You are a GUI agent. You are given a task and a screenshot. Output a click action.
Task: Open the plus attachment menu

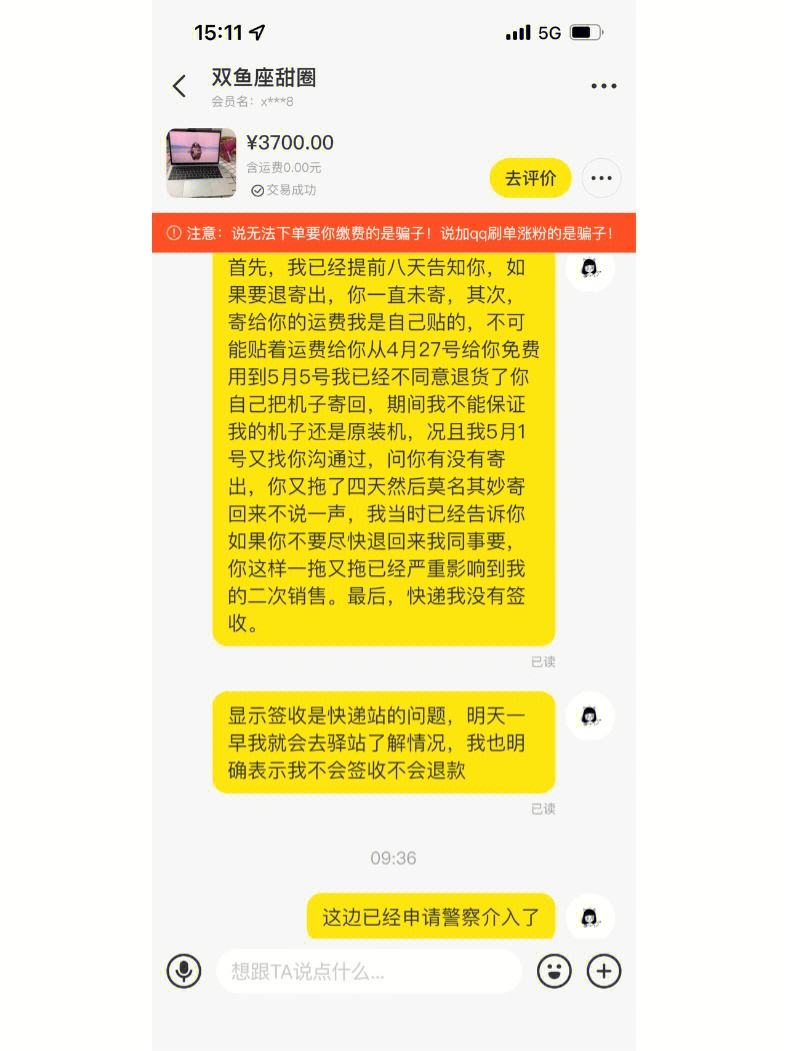604,970
